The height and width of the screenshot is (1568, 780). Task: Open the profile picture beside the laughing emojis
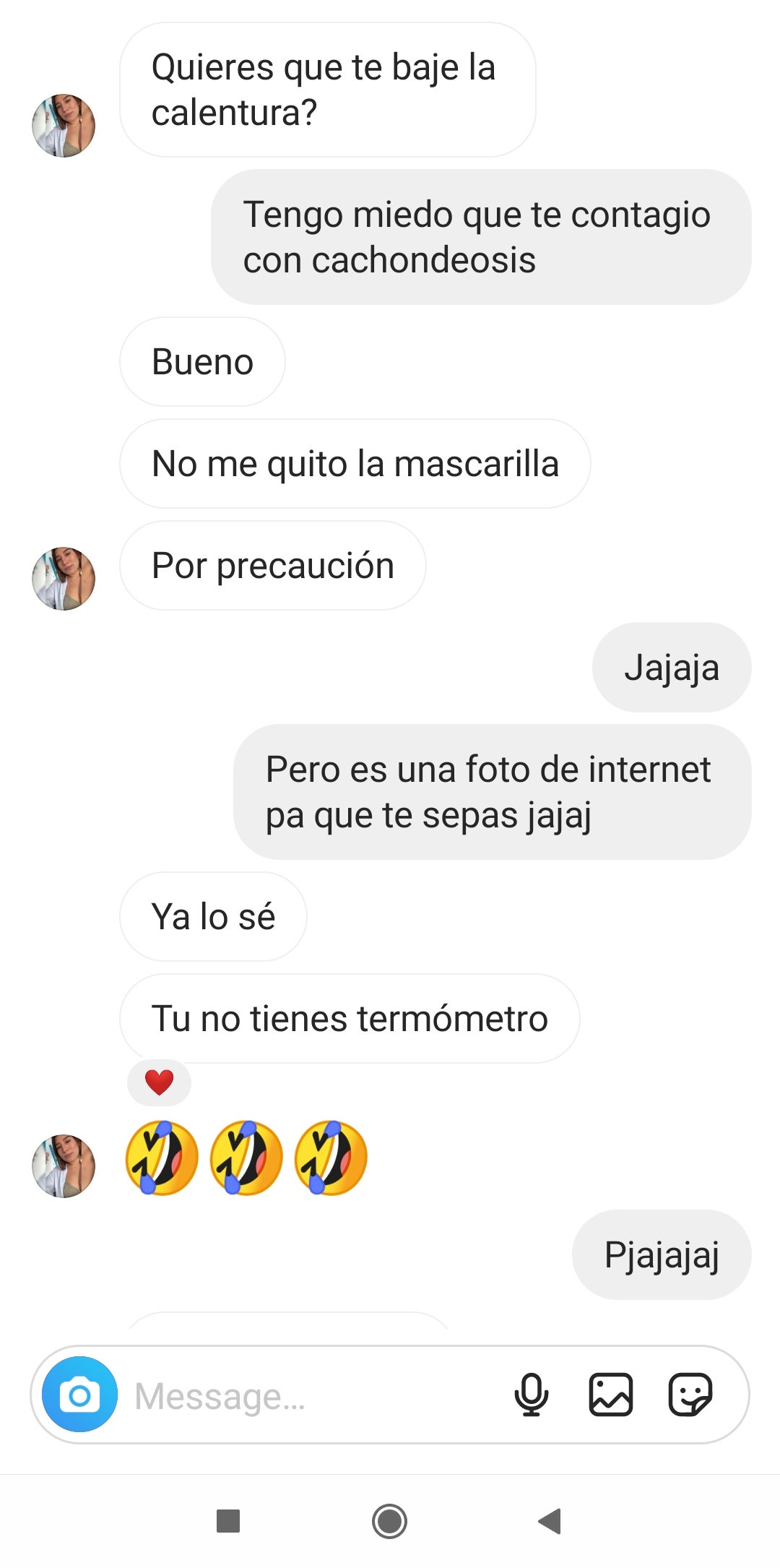64,1166
